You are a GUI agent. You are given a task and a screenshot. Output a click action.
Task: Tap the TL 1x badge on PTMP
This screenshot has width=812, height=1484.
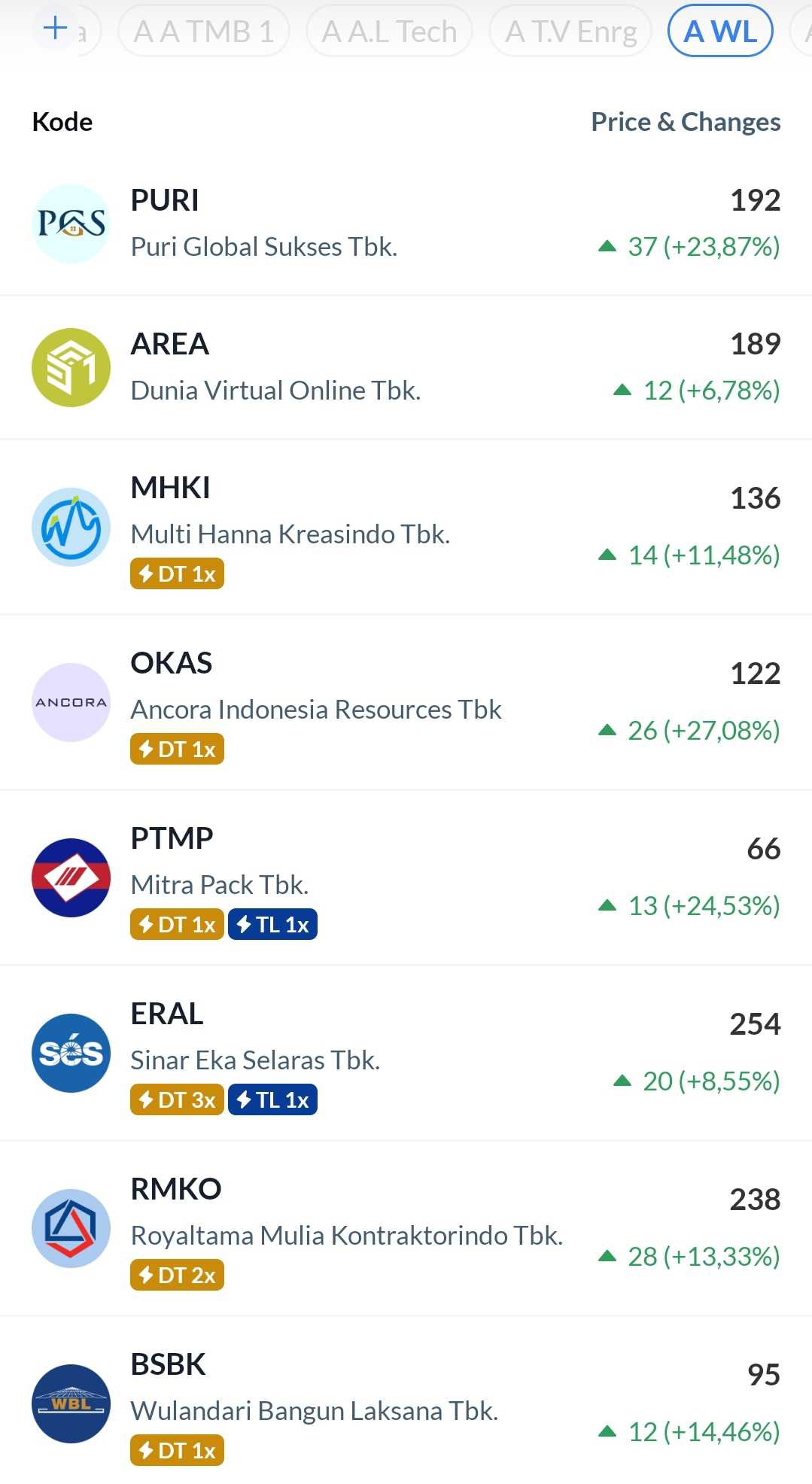(x=272, y=924)
